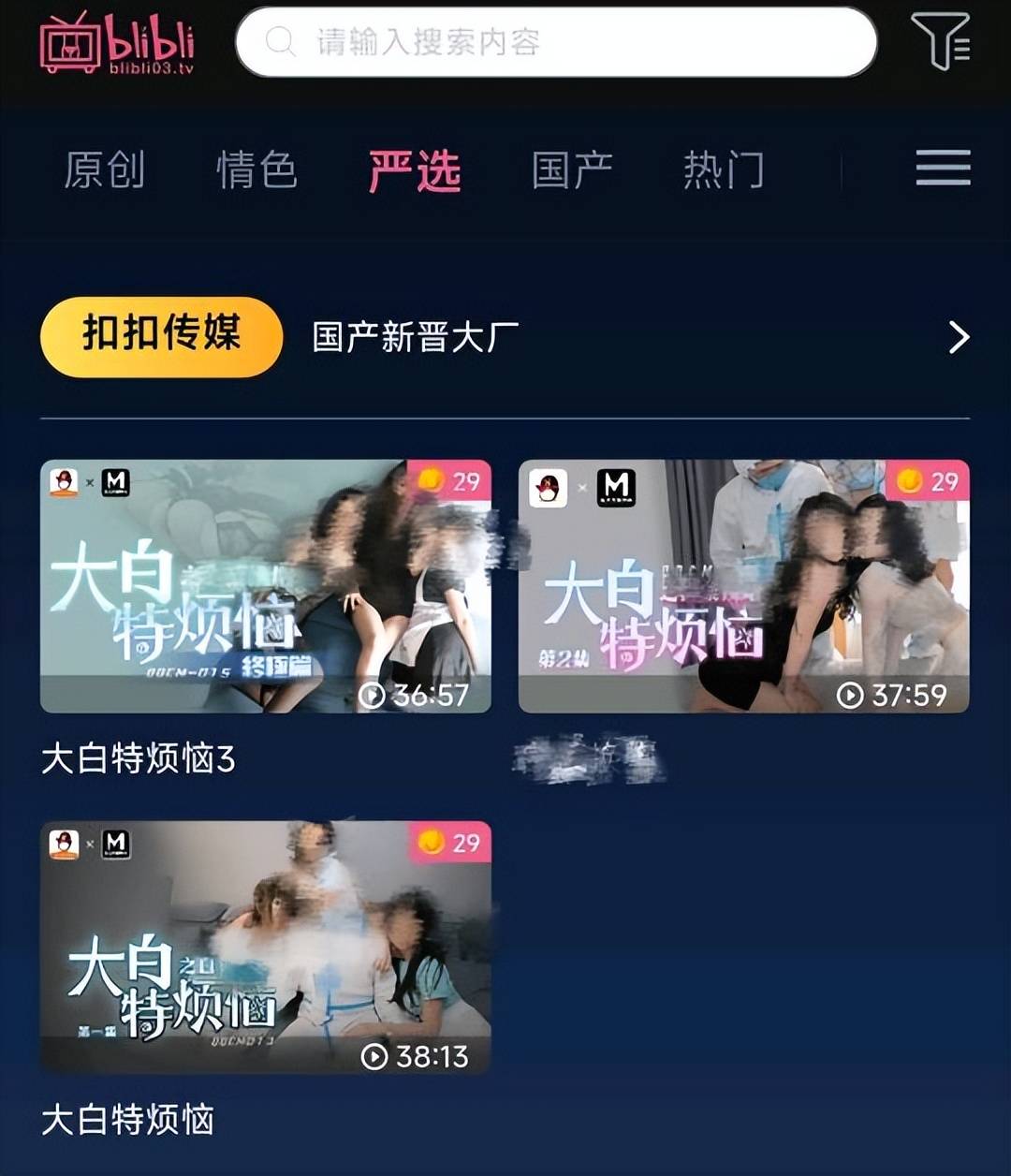Screen dimensions: 1011x1176
Task: Open the filter icon
Action: 940,42
